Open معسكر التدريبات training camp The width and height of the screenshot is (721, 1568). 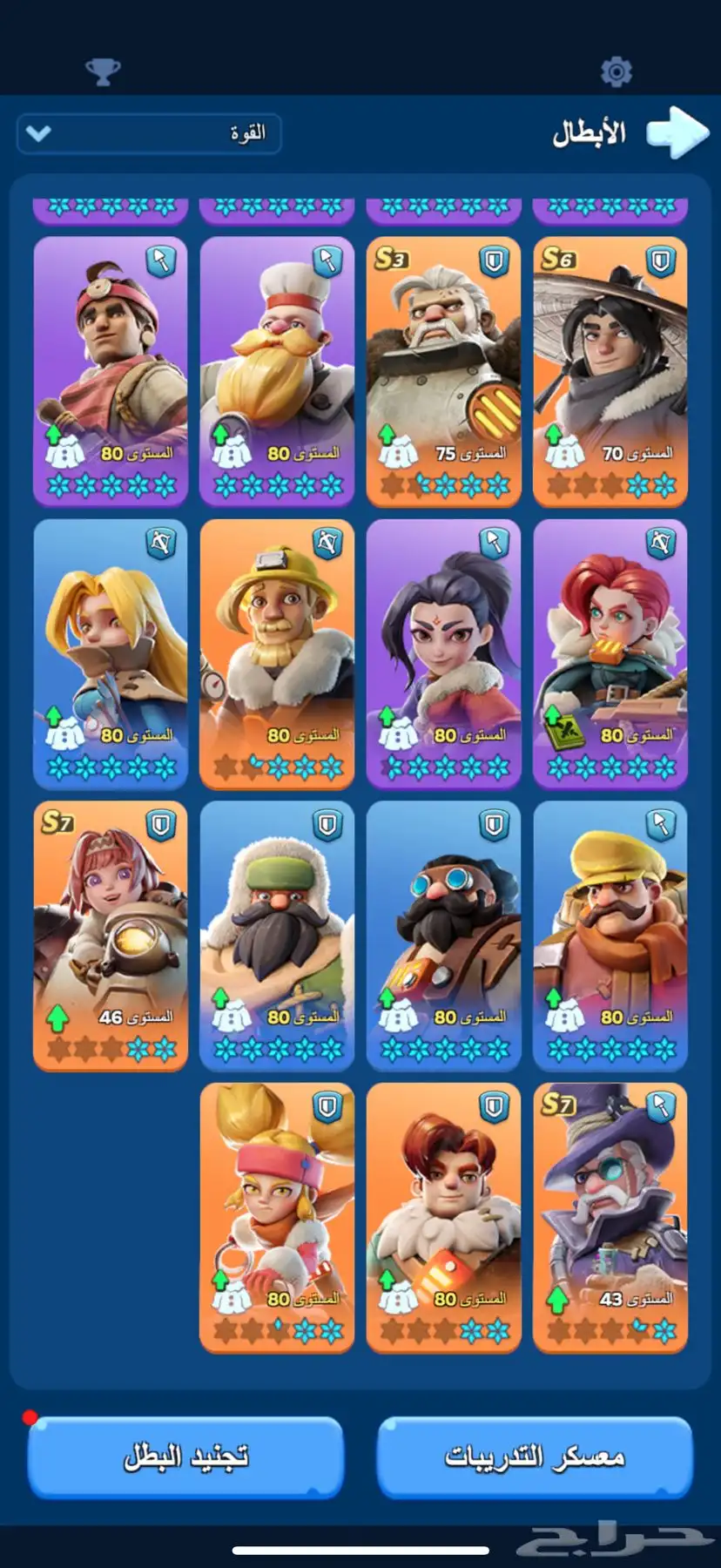534,1456
